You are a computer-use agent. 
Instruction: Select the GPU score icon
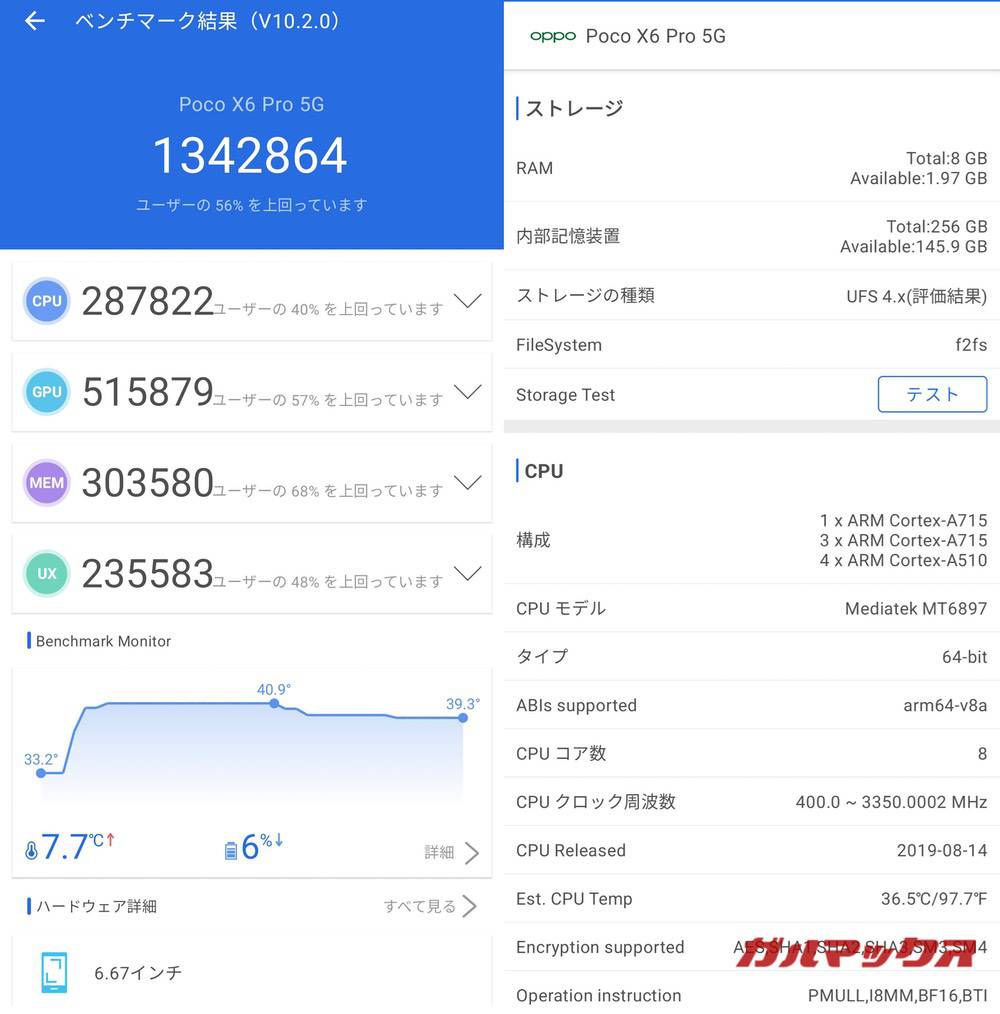45,392
